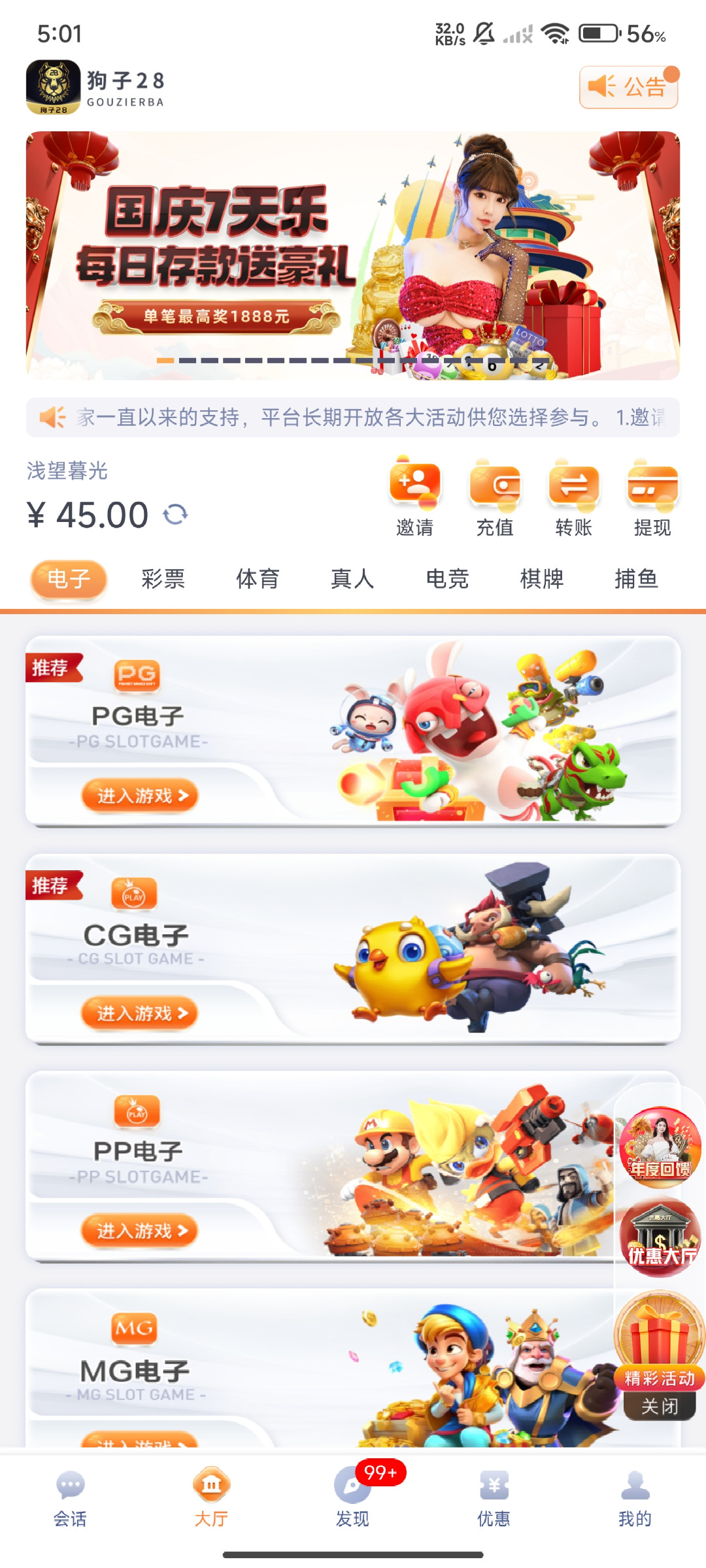Open 转账 transfer
The height and width of the screenshot is (1568, 706).
[x=573, y=498]
